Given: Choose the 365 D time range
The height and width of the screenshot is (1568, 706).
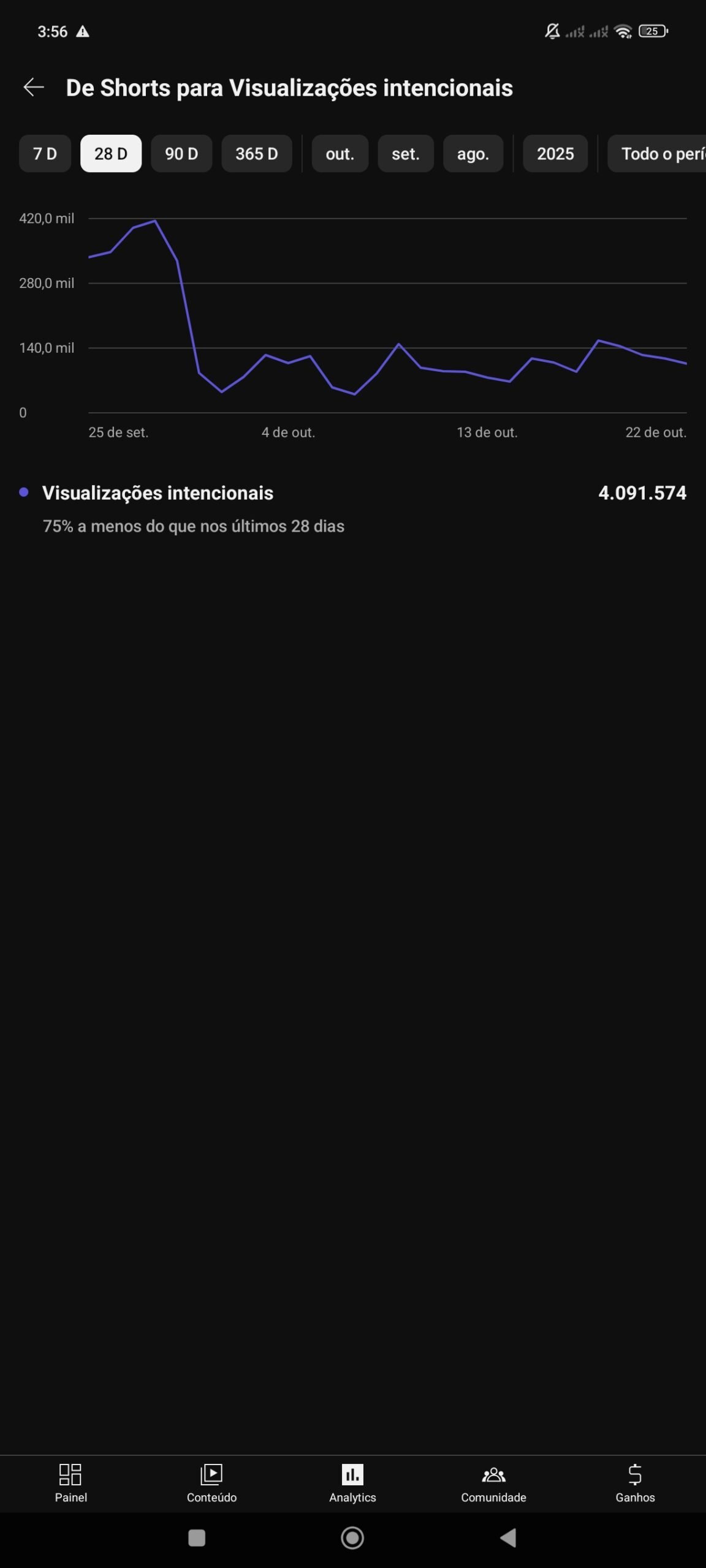Looking at the screenshot, I should [256, 154].
